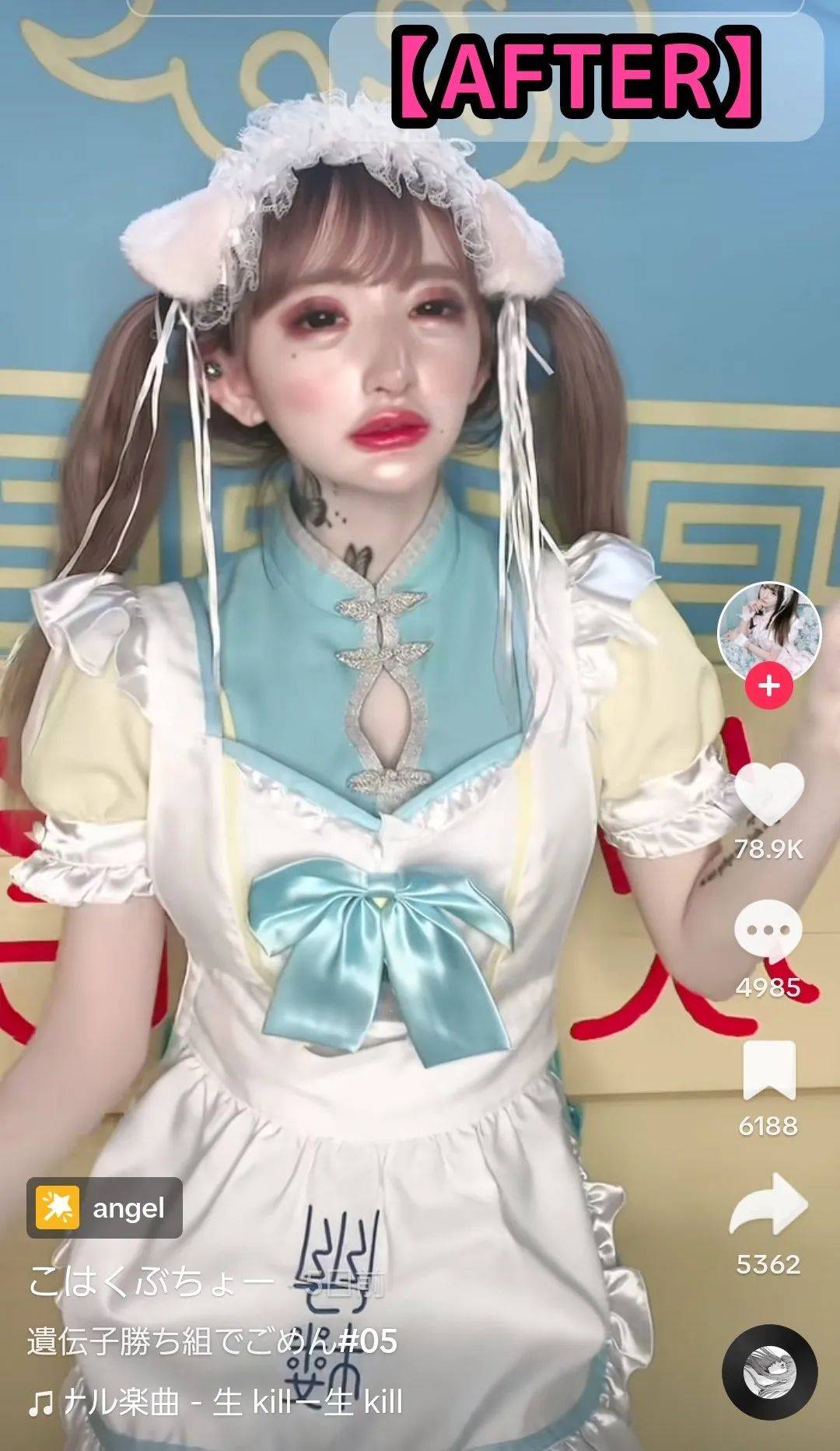This screenshot has width=840, height=1451.
Task: Share this video using the arrow
Action: (x=768, y=1205)
